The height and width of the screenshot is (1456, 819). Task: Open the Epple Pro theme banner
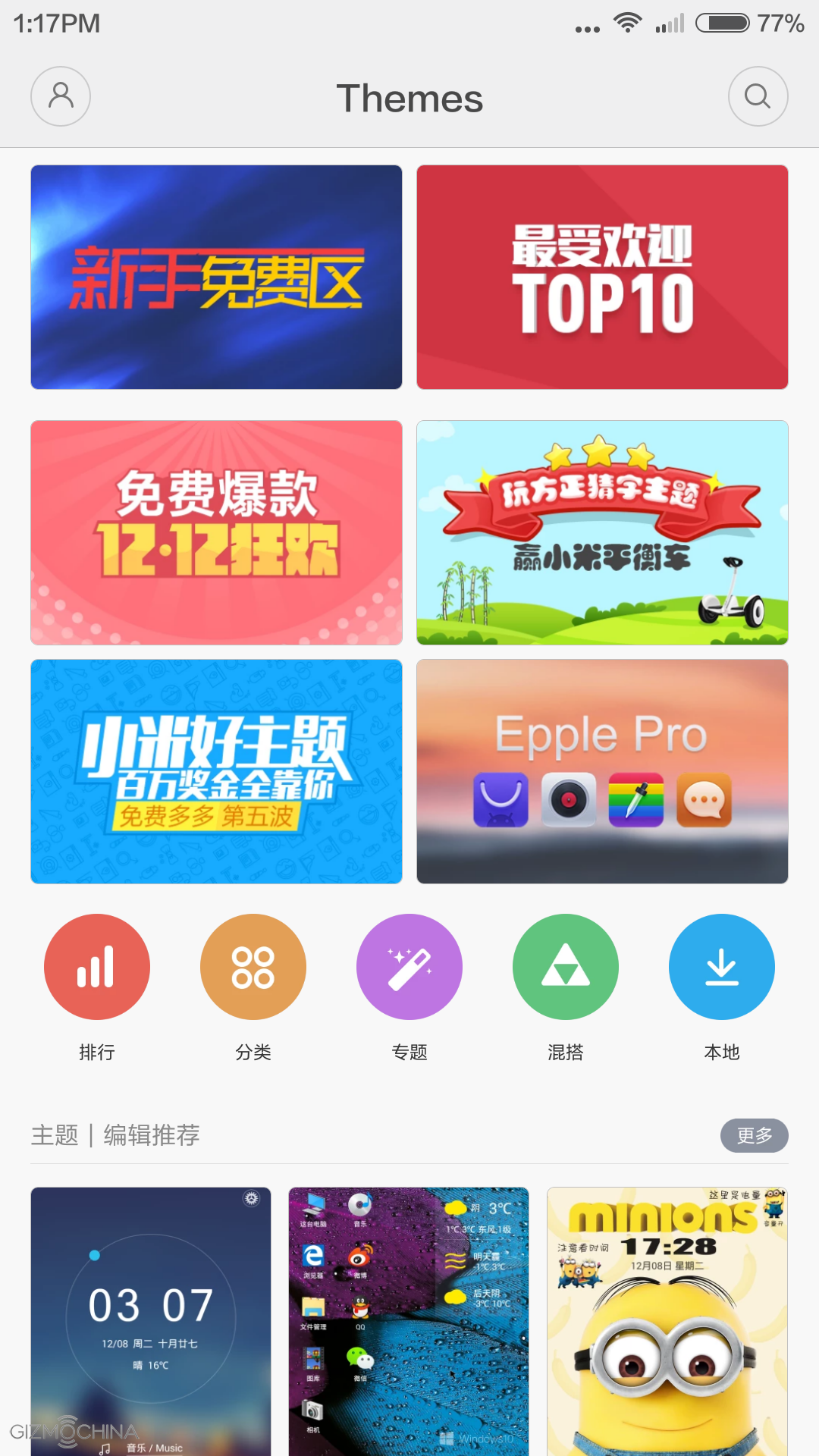602,771
